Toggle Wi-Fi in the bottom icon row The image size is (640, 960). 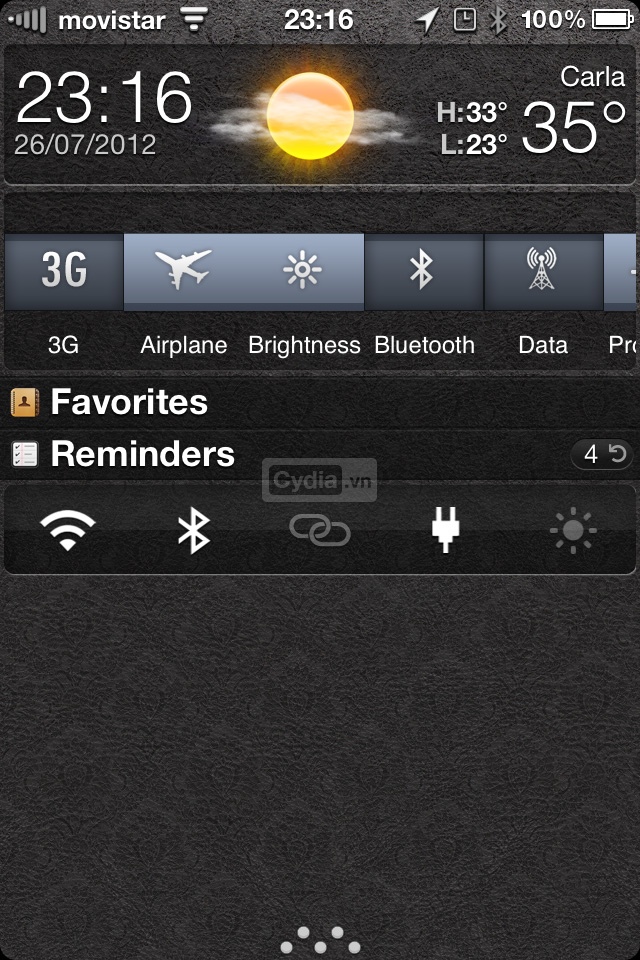(x=67, y=530)
